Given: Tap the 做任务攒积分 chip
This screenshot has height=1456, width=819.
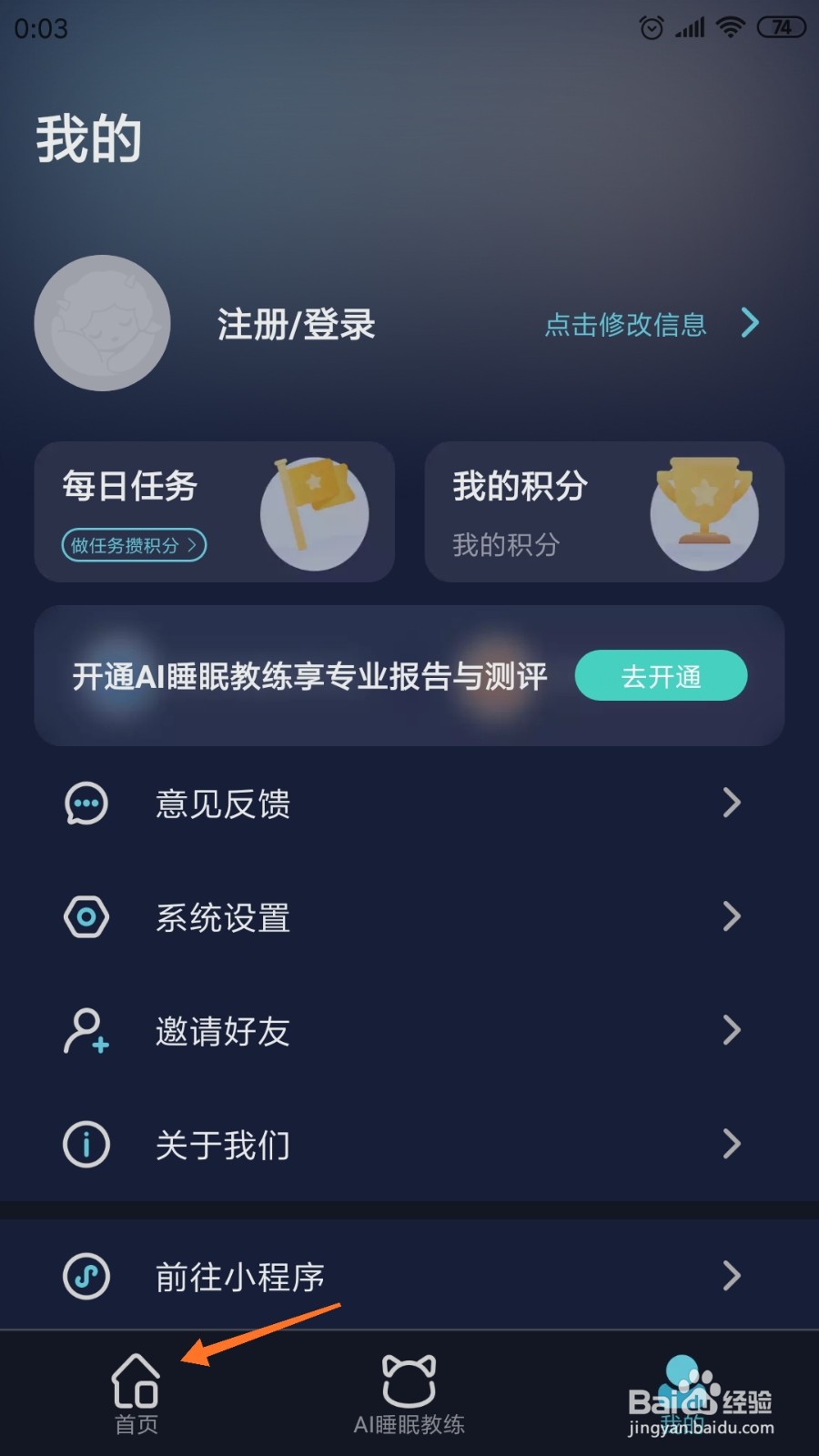Looking at the screenshot, I should [134, 545].
